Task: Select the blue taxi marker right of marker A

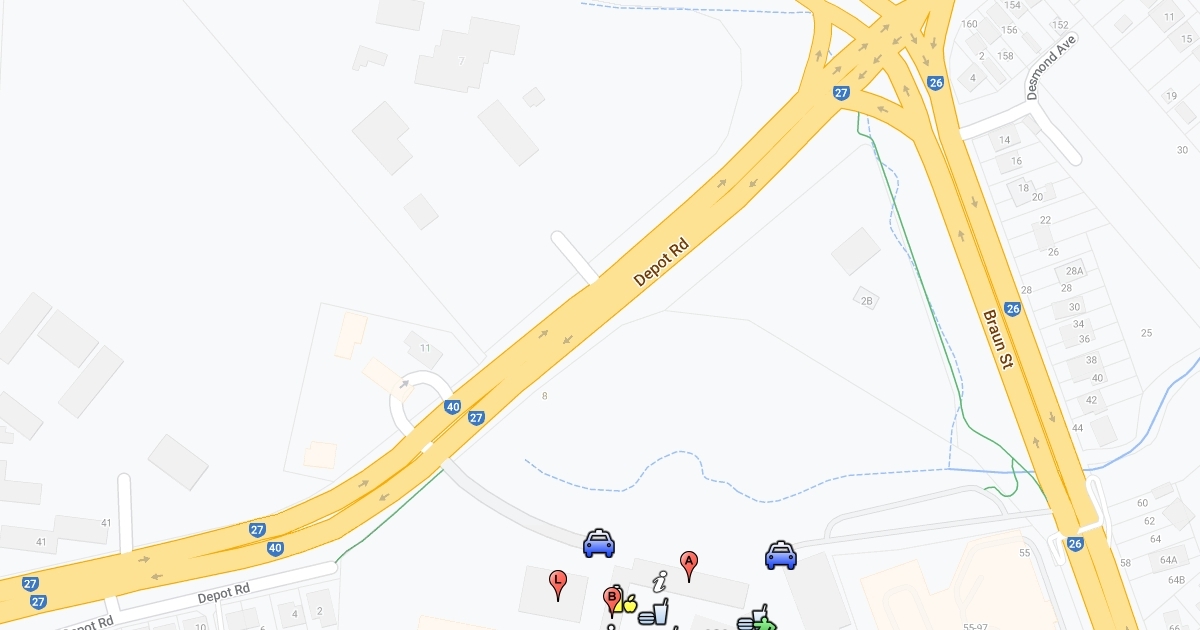Action: tap(780, 555)
